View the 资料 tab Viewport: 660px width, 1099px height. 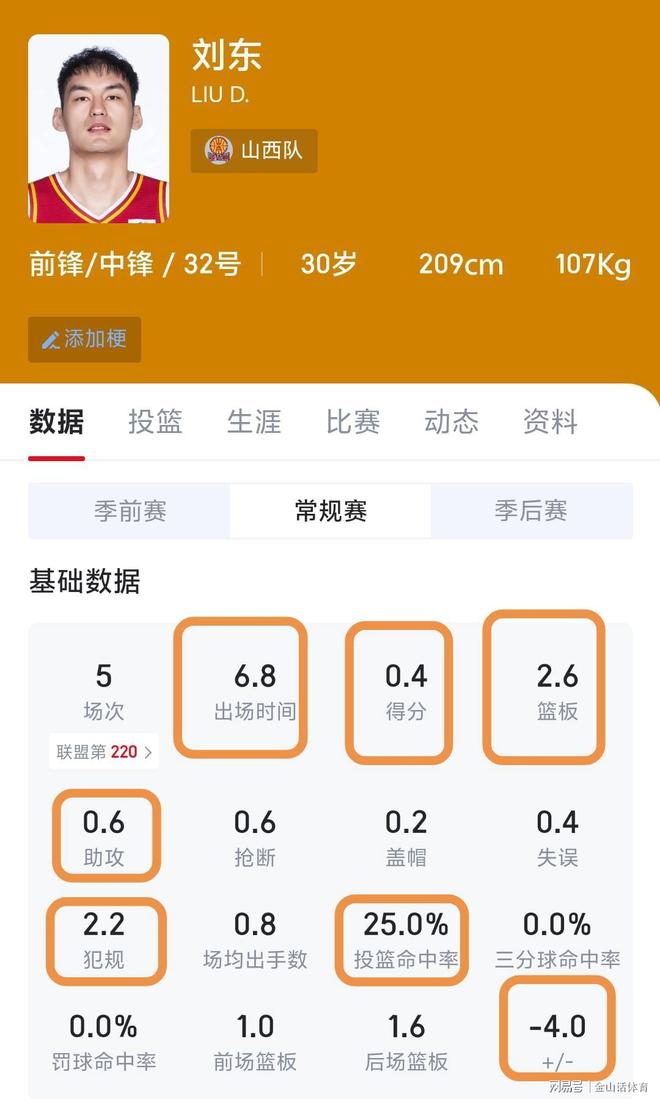550,422
